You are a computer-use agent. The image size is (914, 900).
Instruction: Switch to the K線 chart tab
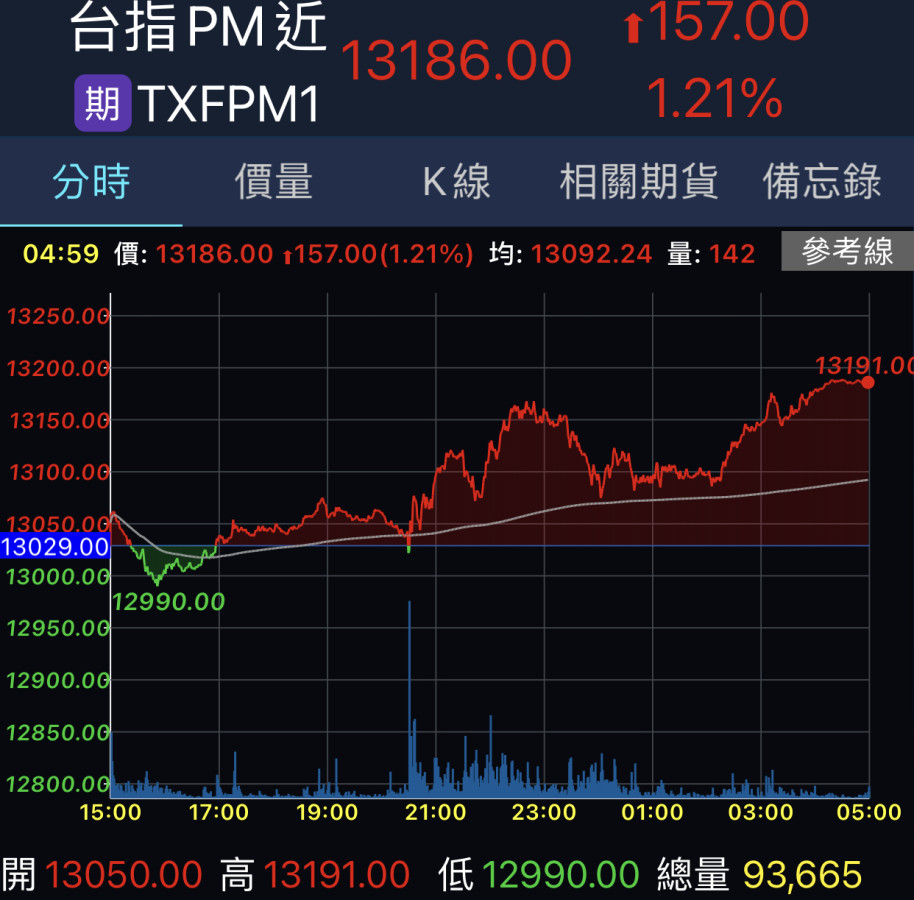456,183
